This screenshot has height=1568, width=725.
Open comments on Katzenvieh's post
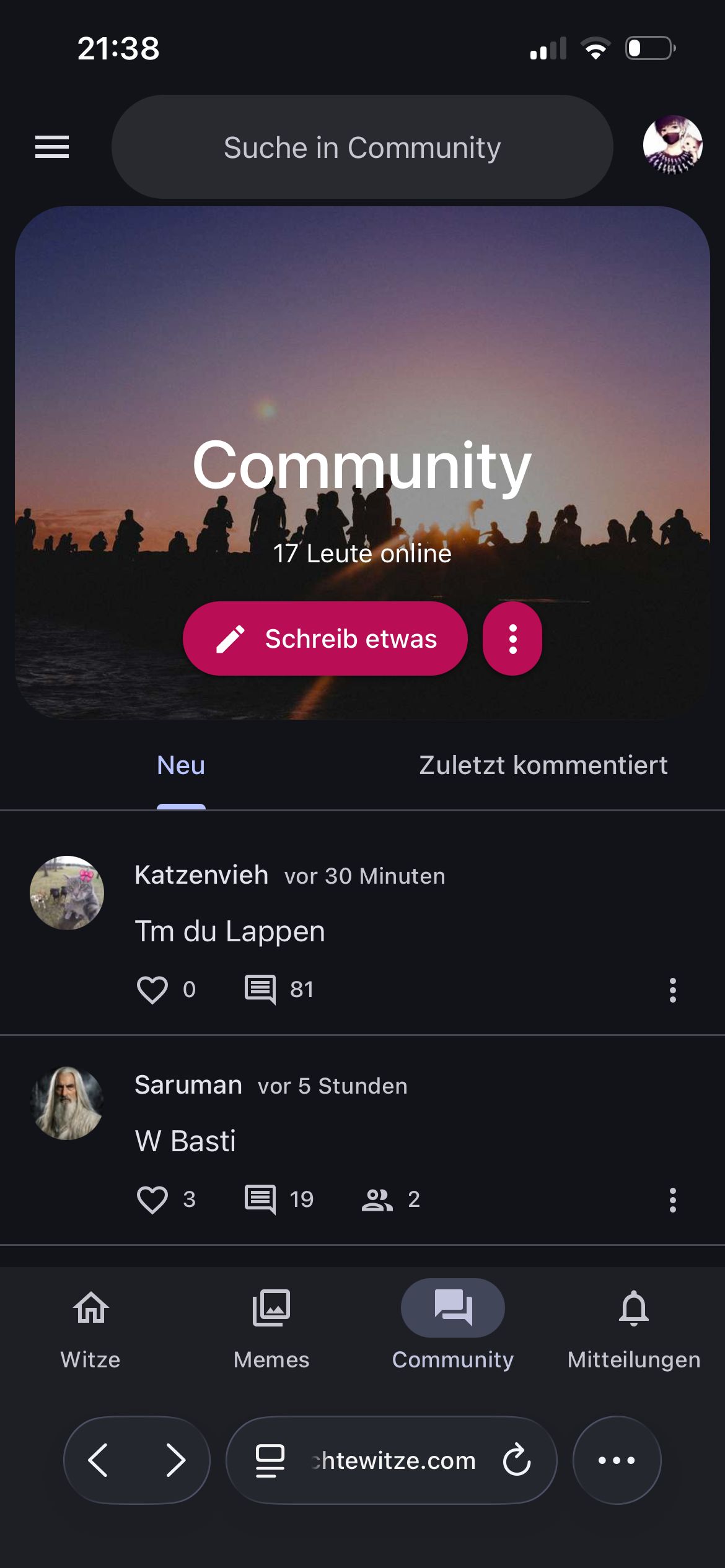coord(260,989)
